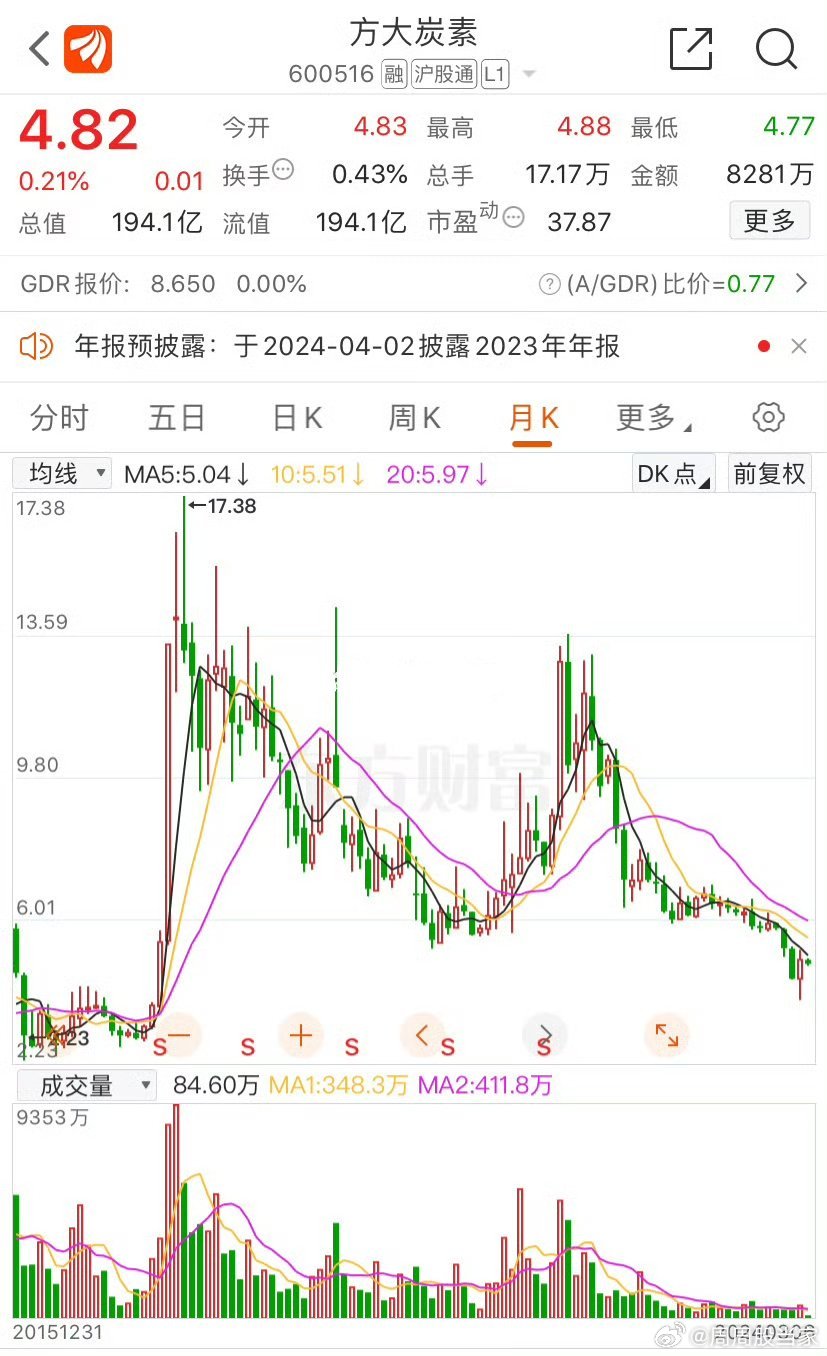Zoom out the chart with the minus button
This screenshot has height=1356, width=827.
click(179, 1035)
